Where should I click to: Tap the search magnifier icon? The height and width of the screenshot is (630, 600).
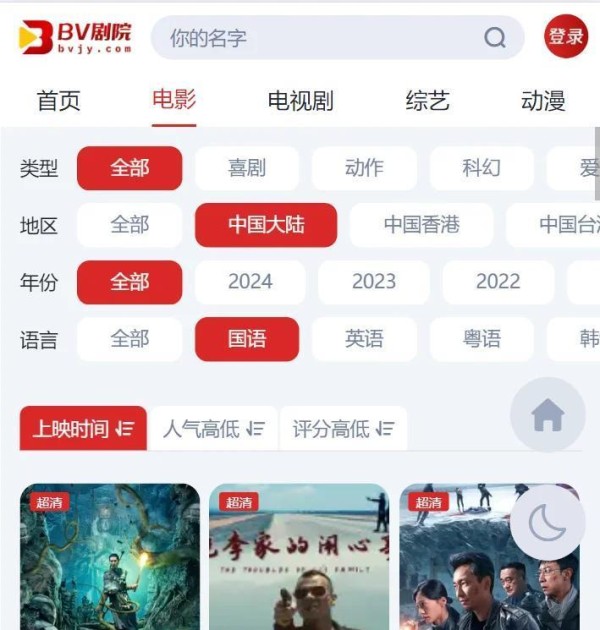pos(495,38)
